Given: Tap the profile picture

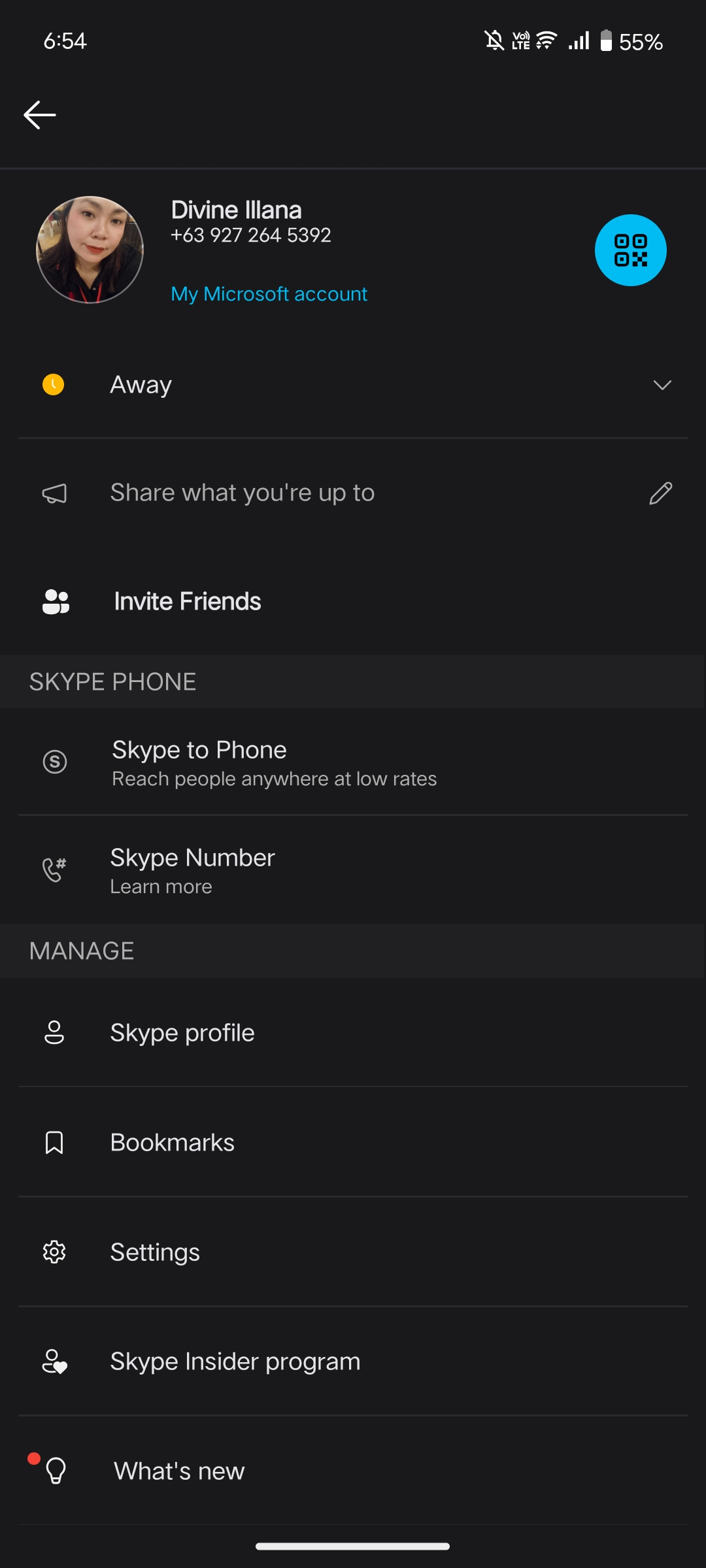Looking at the screenshot, I should pyautogui.click(x=90, y=250).
